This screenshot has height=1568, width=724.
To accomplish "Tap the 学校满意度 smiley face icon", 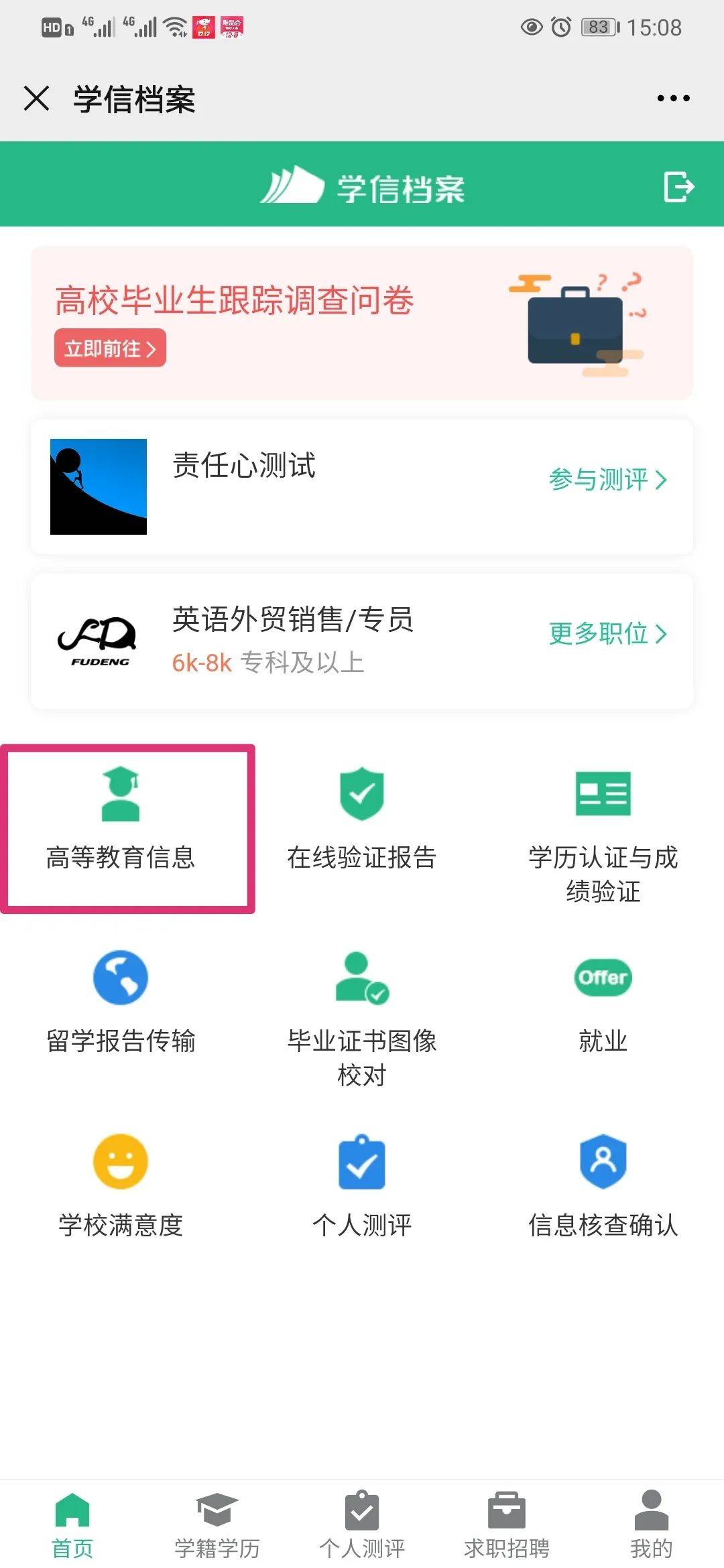I will pyautogui.click(x=121, y=1163).
